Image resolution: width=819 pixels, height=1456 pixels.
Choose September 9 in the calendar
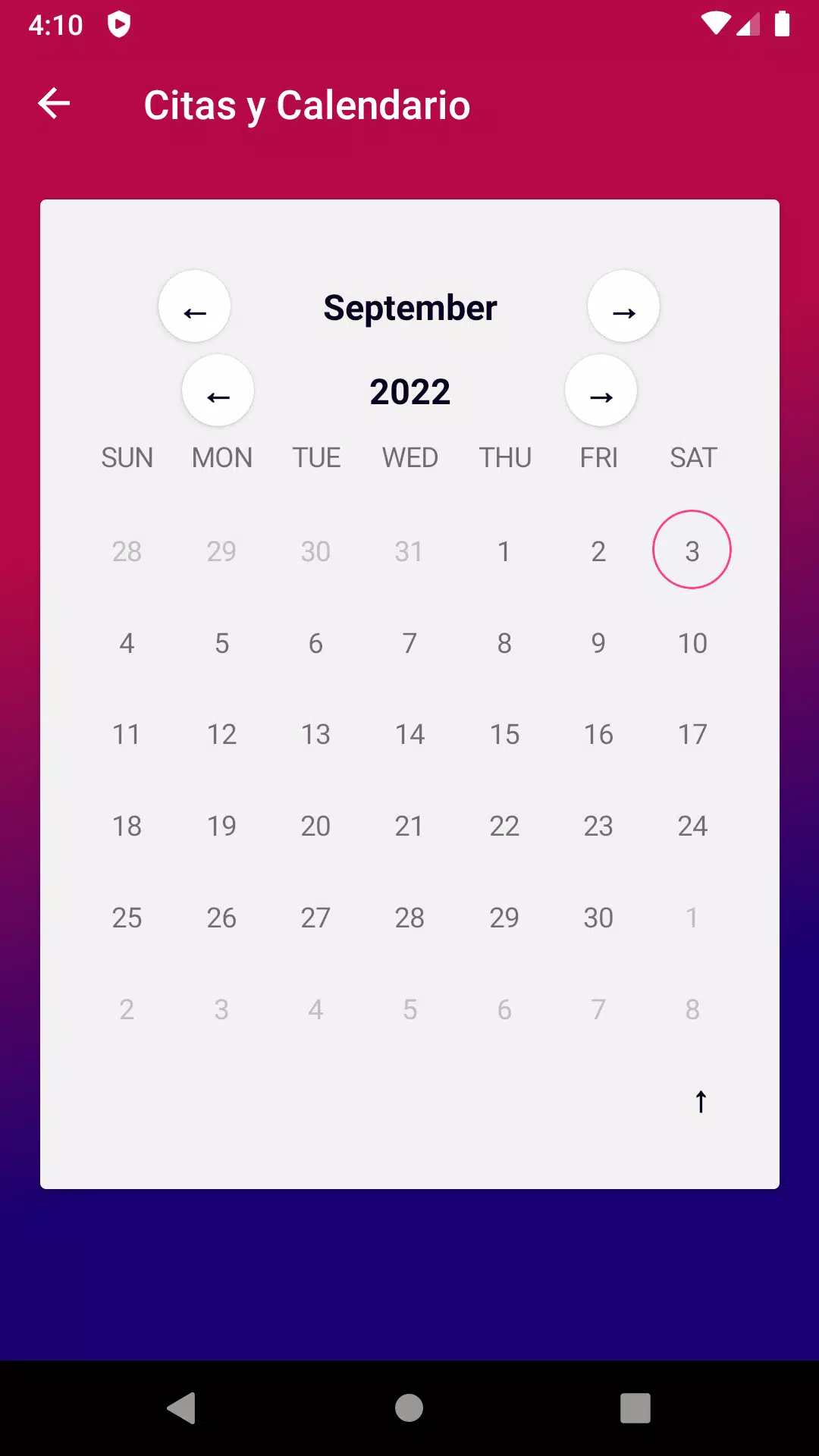[x=598, y=643]
